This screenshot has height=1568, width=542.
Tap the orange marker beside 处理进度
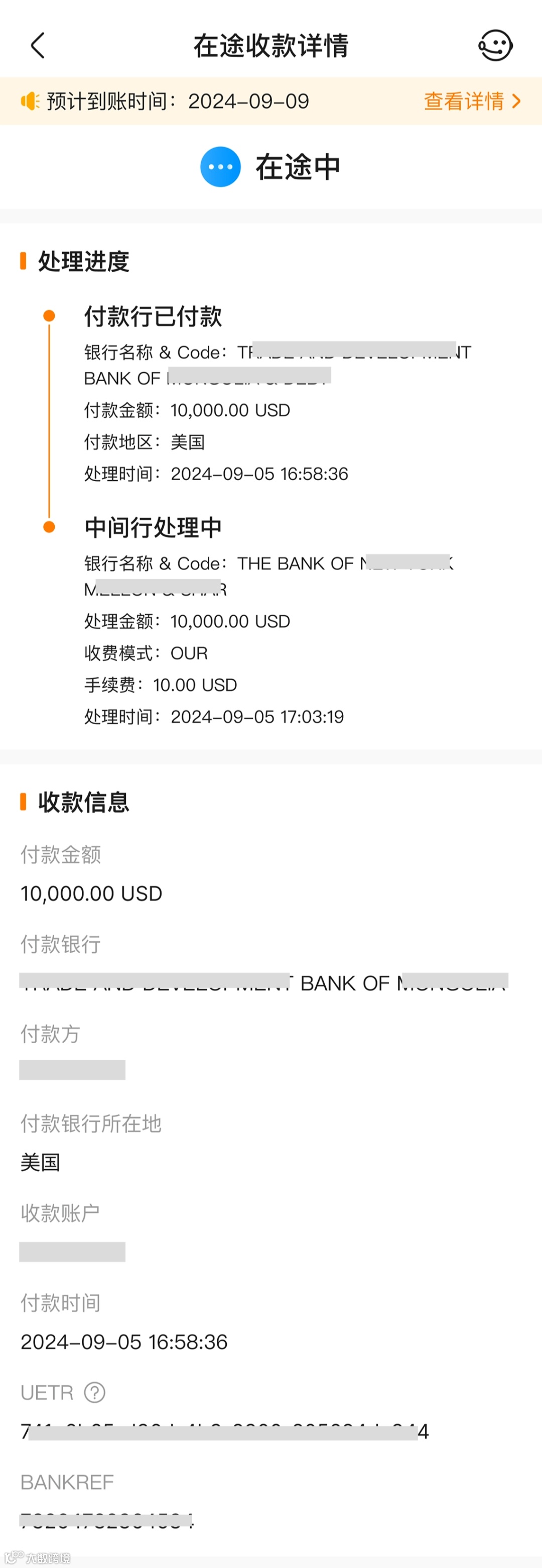(23, 262)
